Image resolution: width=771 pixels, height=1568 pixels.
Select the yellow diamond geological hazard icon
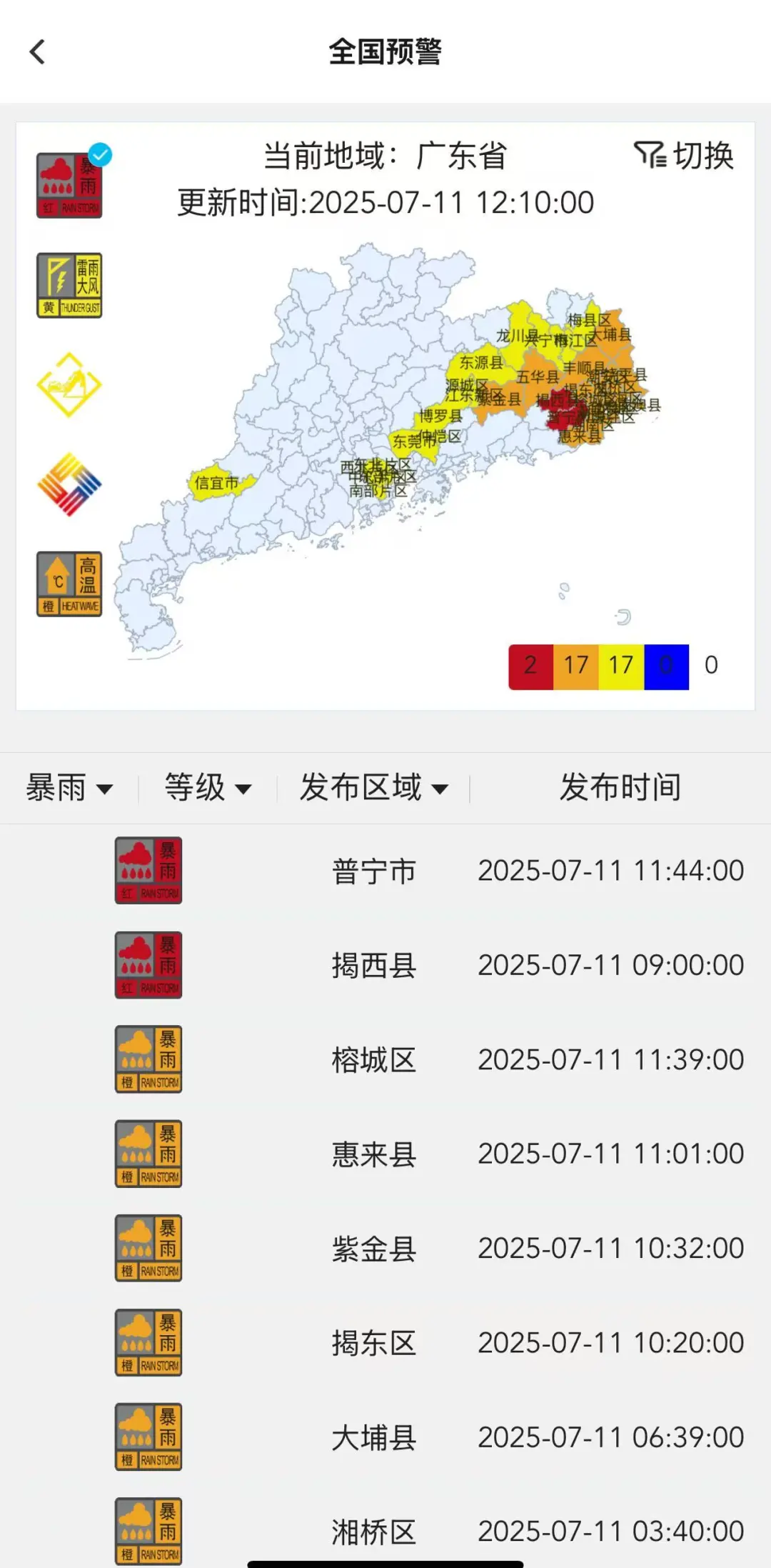click(x=69, y=385)
